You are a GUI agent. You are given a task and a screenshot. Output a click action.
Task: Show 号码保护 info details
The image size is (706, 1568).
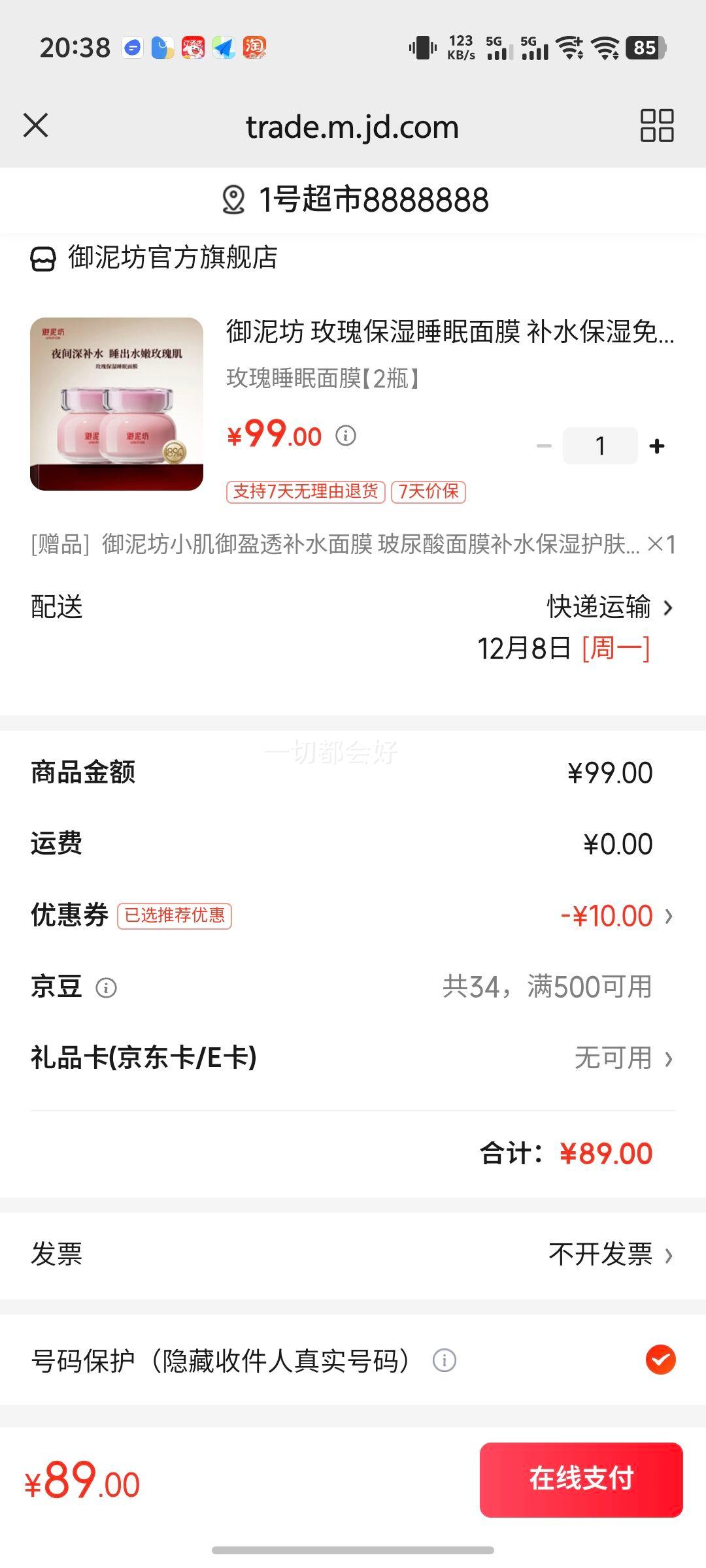[x=445, y=1361]
